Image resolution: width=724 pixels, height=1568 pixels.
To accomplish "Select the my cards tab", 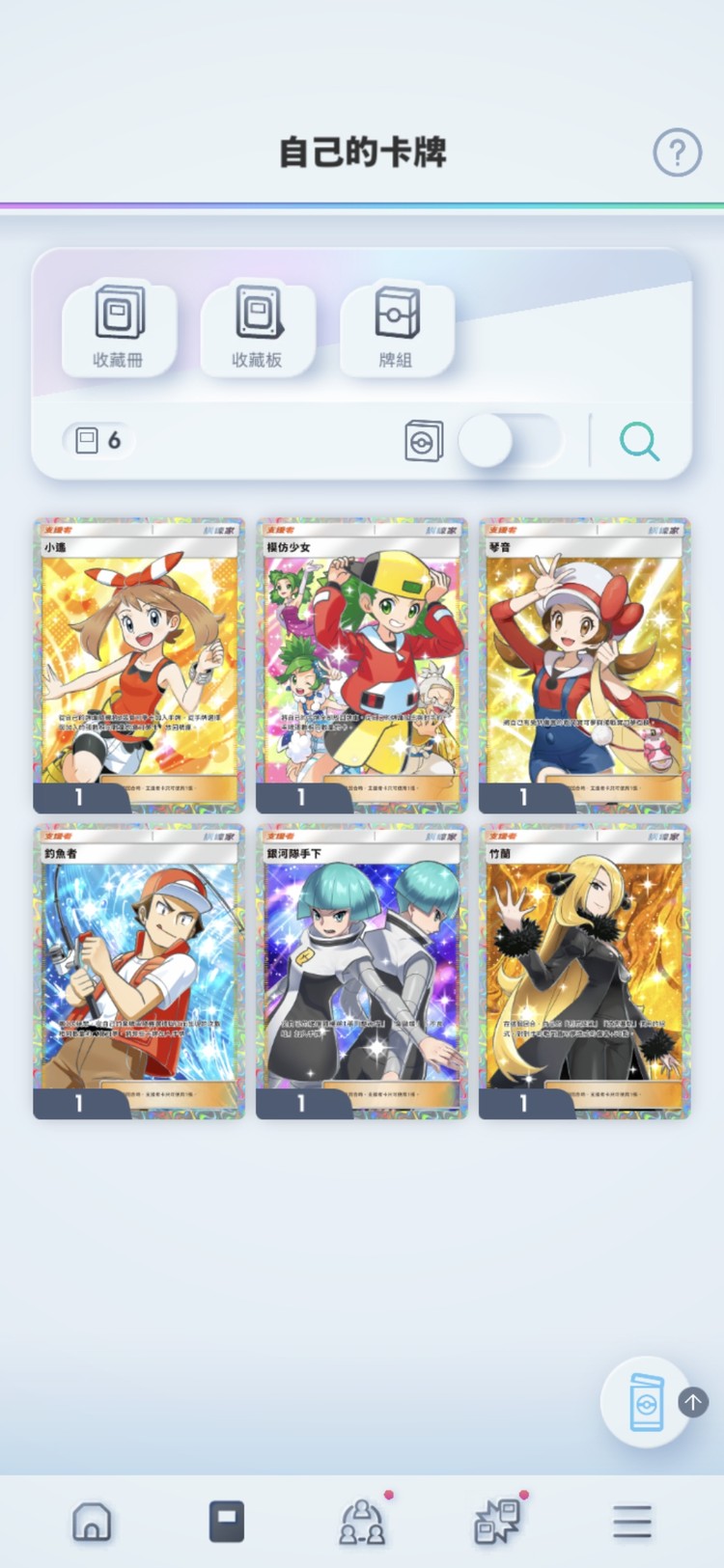I will pos(227,1522).
